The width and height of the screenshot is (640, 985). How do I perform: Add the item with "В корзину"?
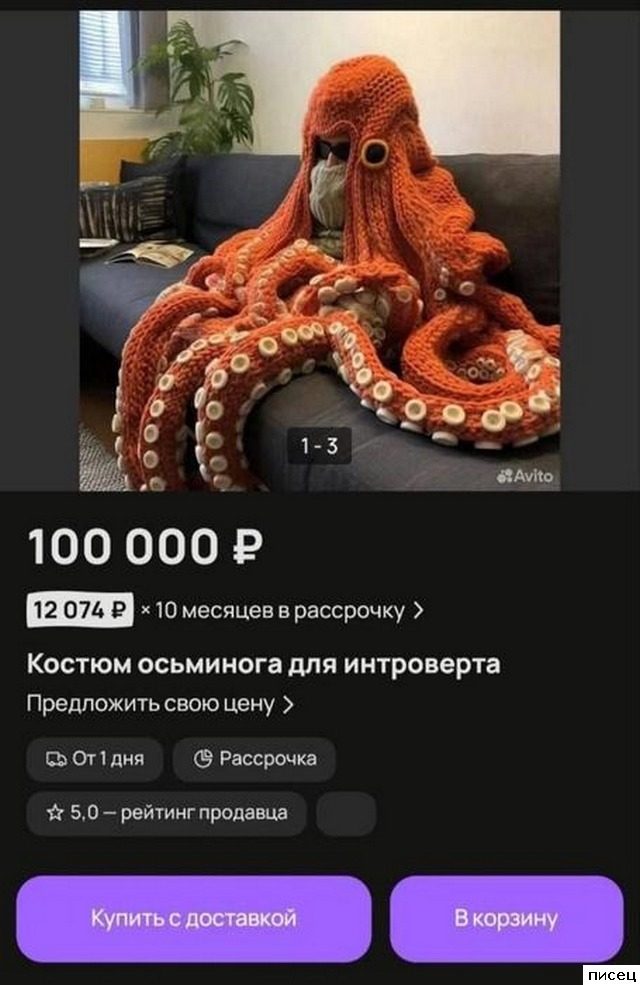[x=506, y=918]
